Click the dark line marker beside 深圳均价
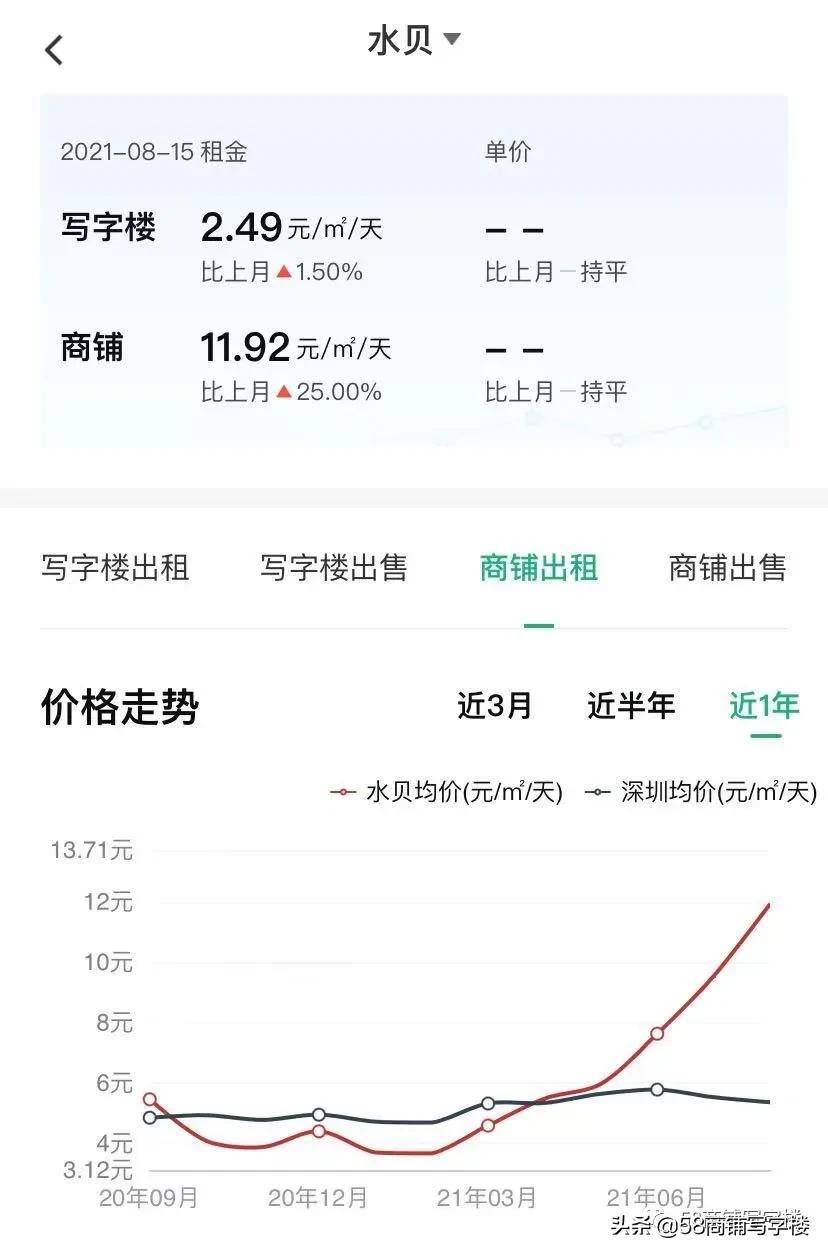This screenshot has height=1255, width=828. pos(597,792)
